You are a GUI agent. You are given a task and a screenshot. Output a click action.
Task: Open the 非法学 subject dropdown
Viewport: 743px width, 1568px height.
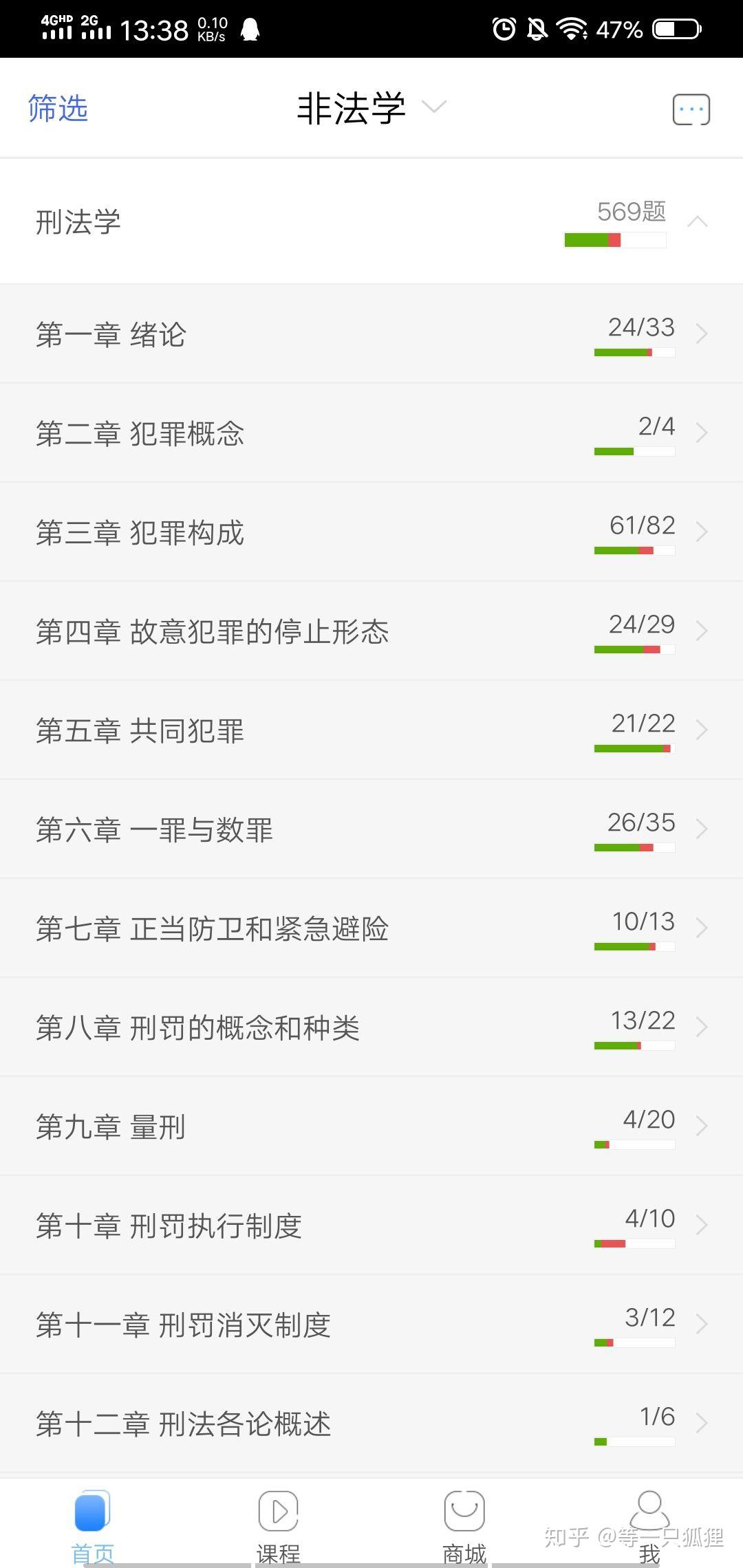tap(371, 109)
